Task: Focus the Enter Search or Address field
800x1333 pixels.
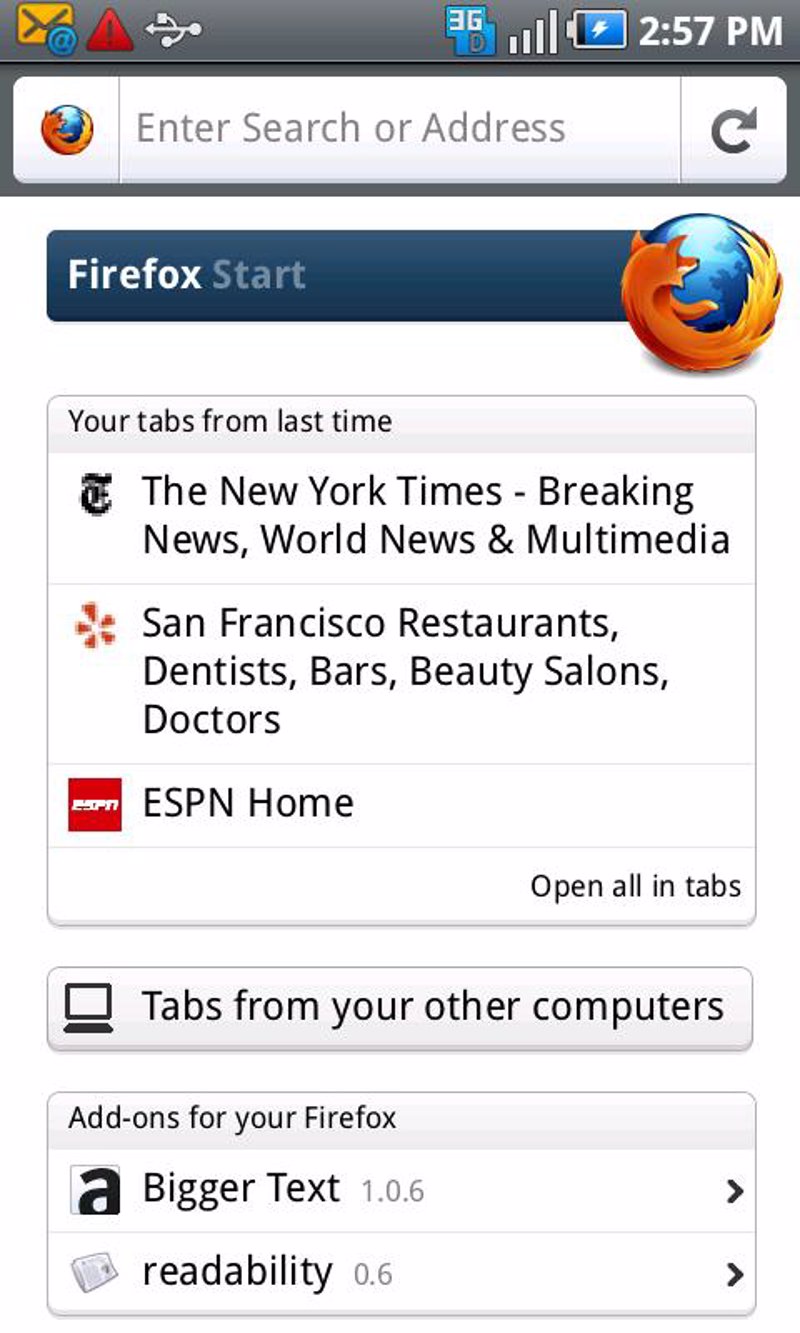Action: click(400, 130)
